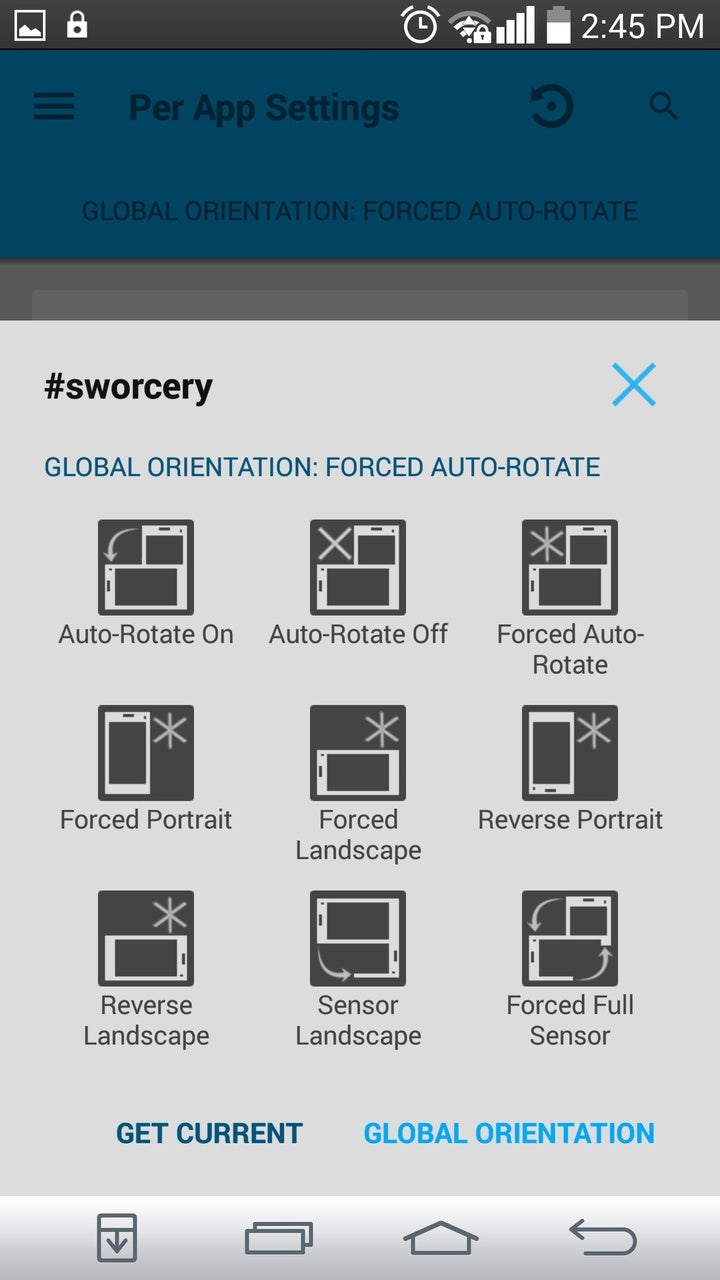The height and width of the screenshot is (1280, 720).
Task: Select the Reverse Landscape orientation
Action: coord(145,938)
